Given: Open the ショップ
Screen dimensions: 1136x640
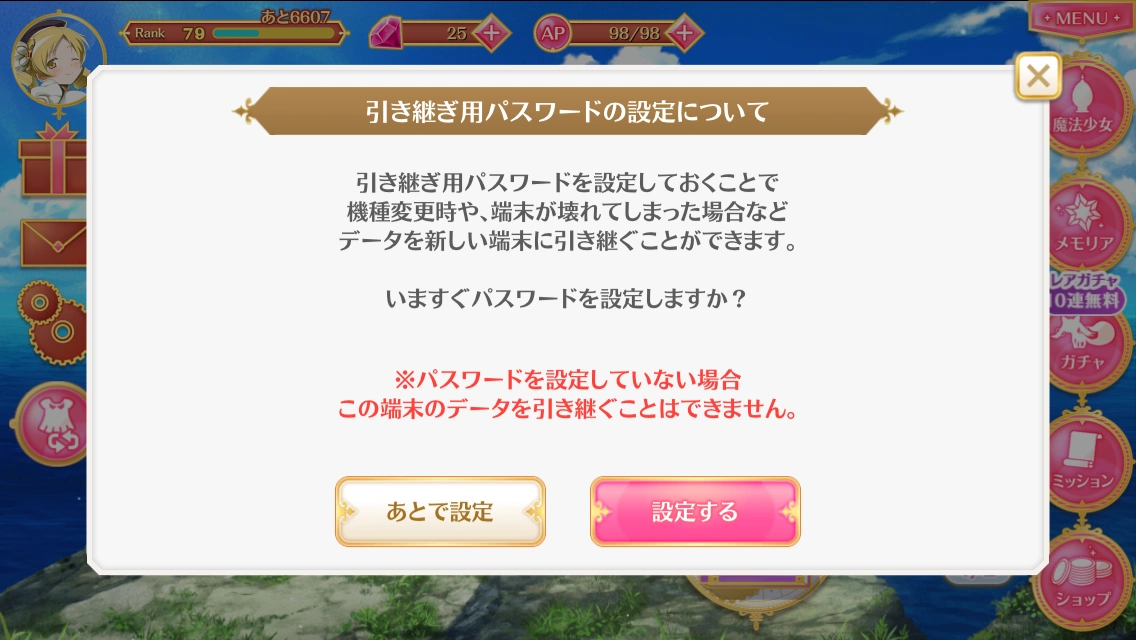Looking at the screenshot, I should click(1083, 580).
